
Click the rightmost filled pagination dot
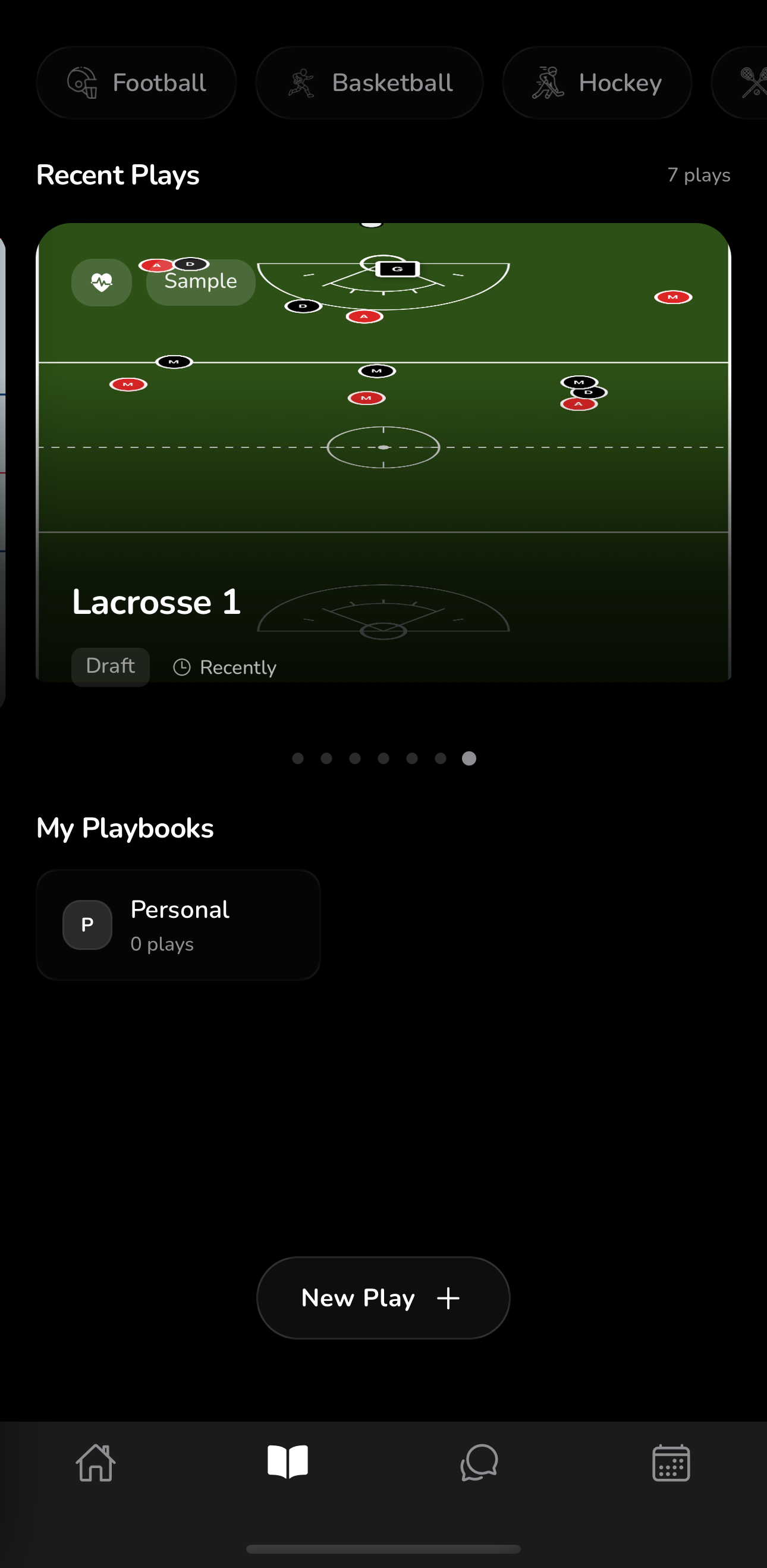(469, 758)
